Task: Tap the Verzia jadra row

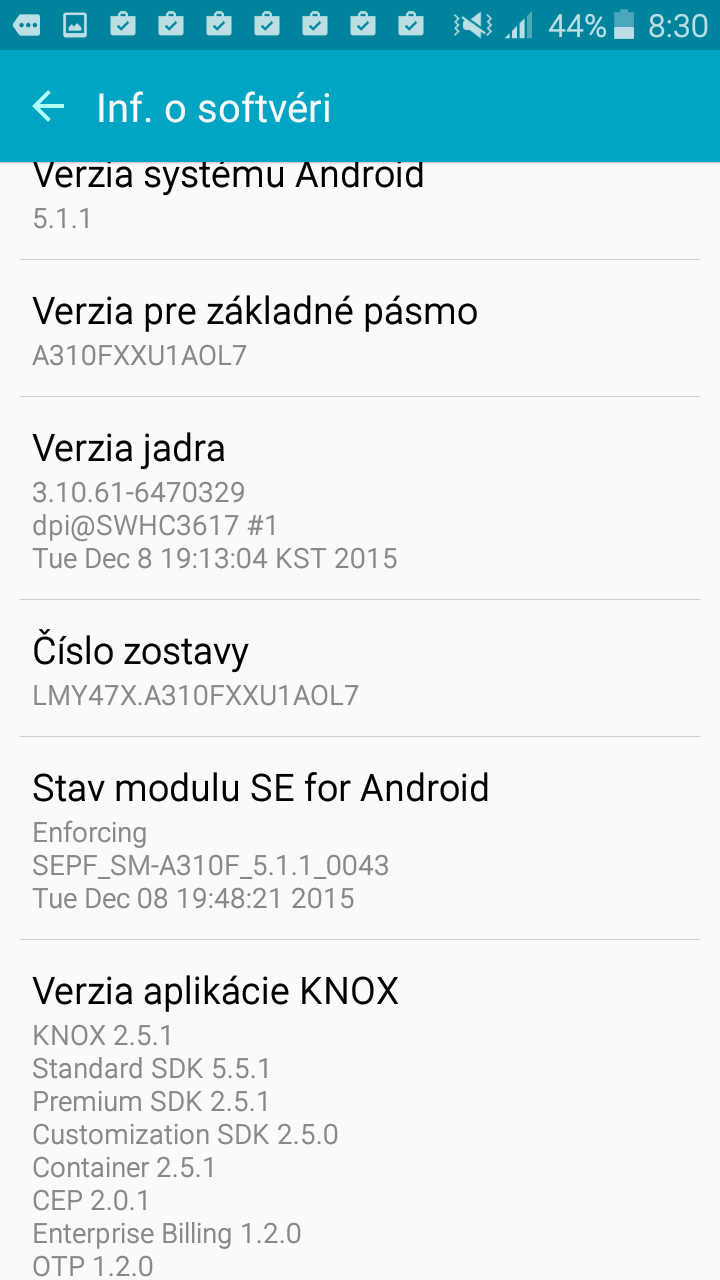Action: point(360,499)
